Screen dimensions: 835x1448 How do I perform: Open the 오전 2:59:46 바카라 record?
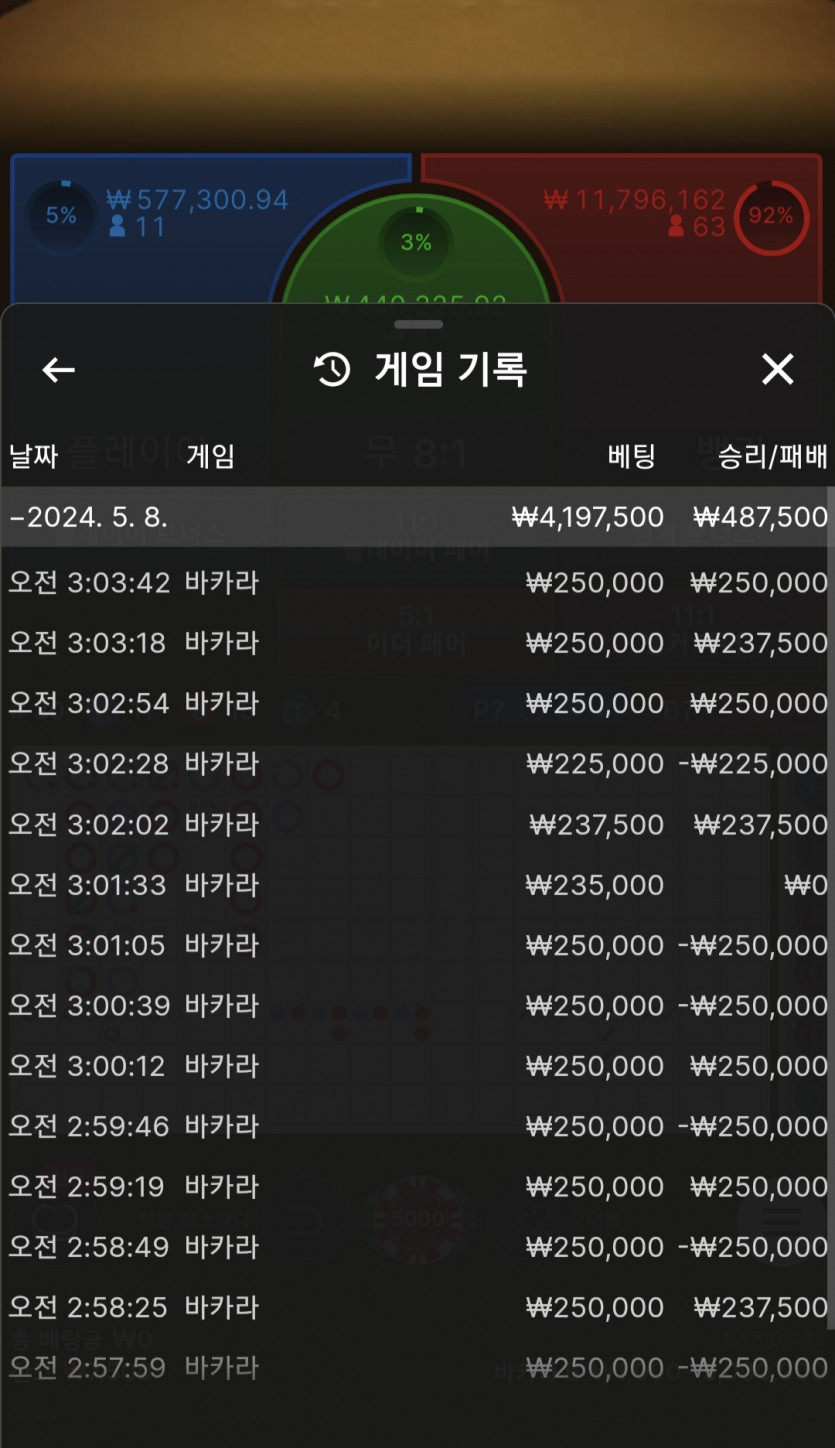(417, 1126)
